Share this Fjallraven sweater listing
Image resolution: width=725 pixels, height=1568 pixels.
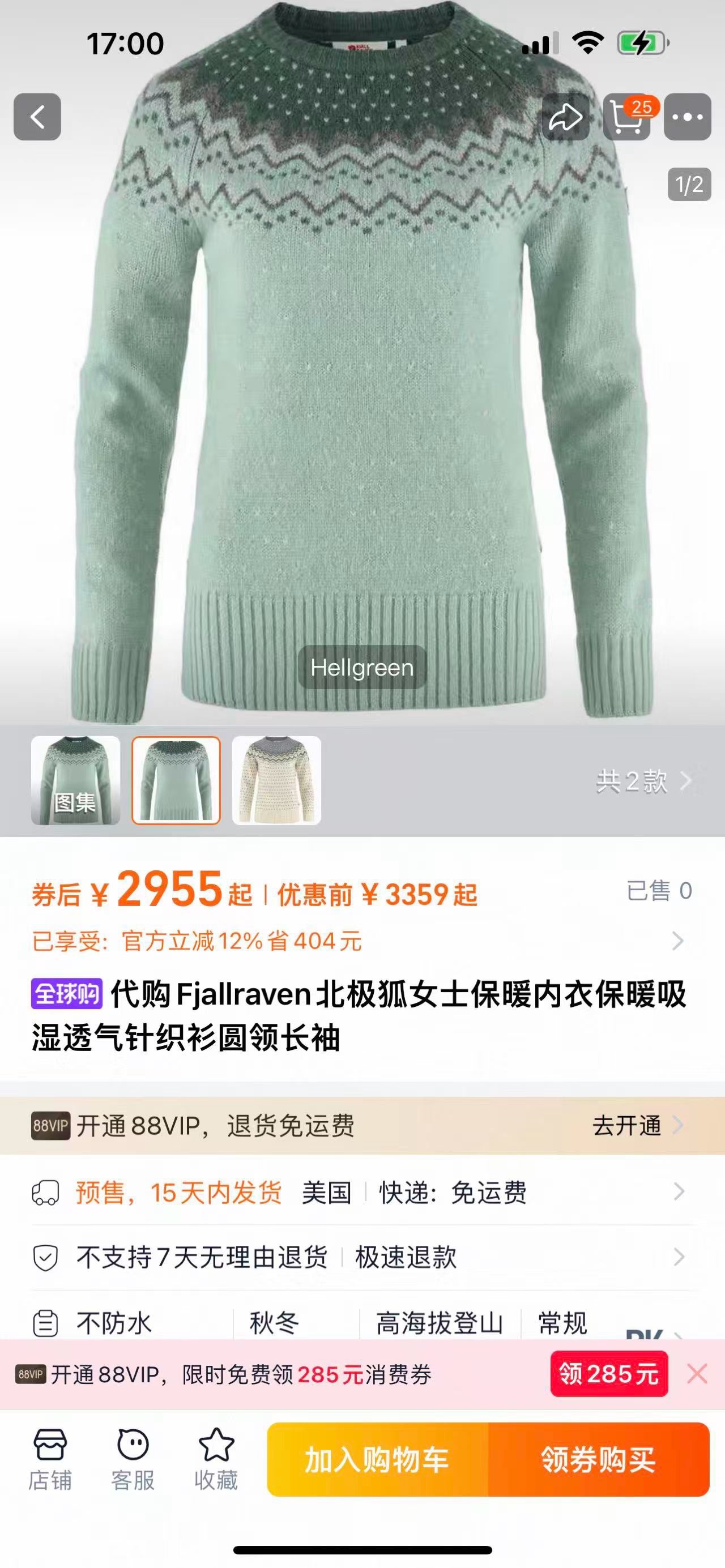pos(565,117)
